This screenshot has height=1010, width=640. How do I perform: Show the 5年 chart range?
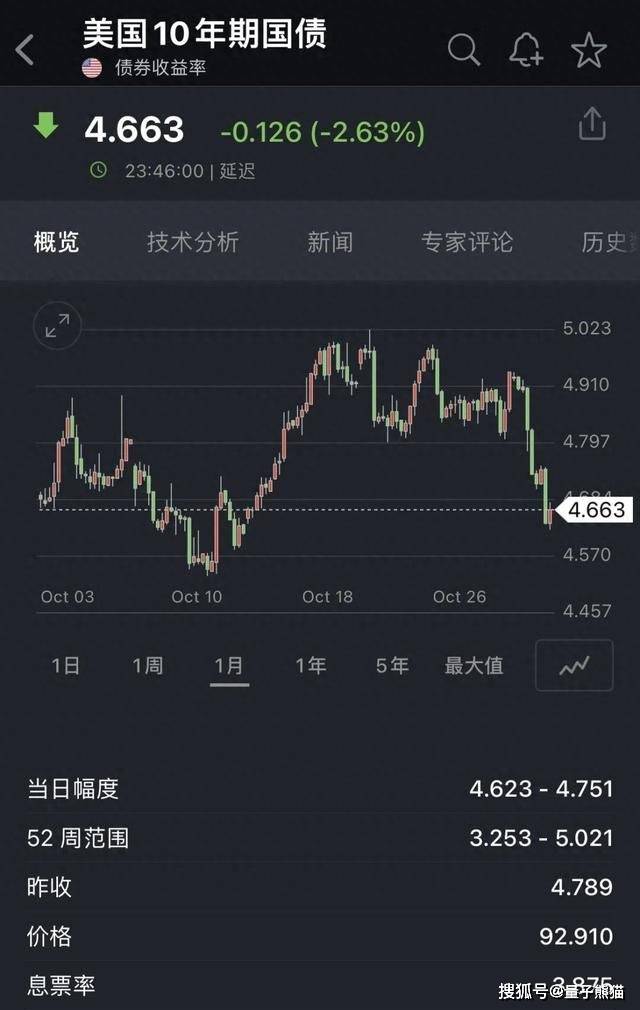pyautogui.click(x=392, y=666)
